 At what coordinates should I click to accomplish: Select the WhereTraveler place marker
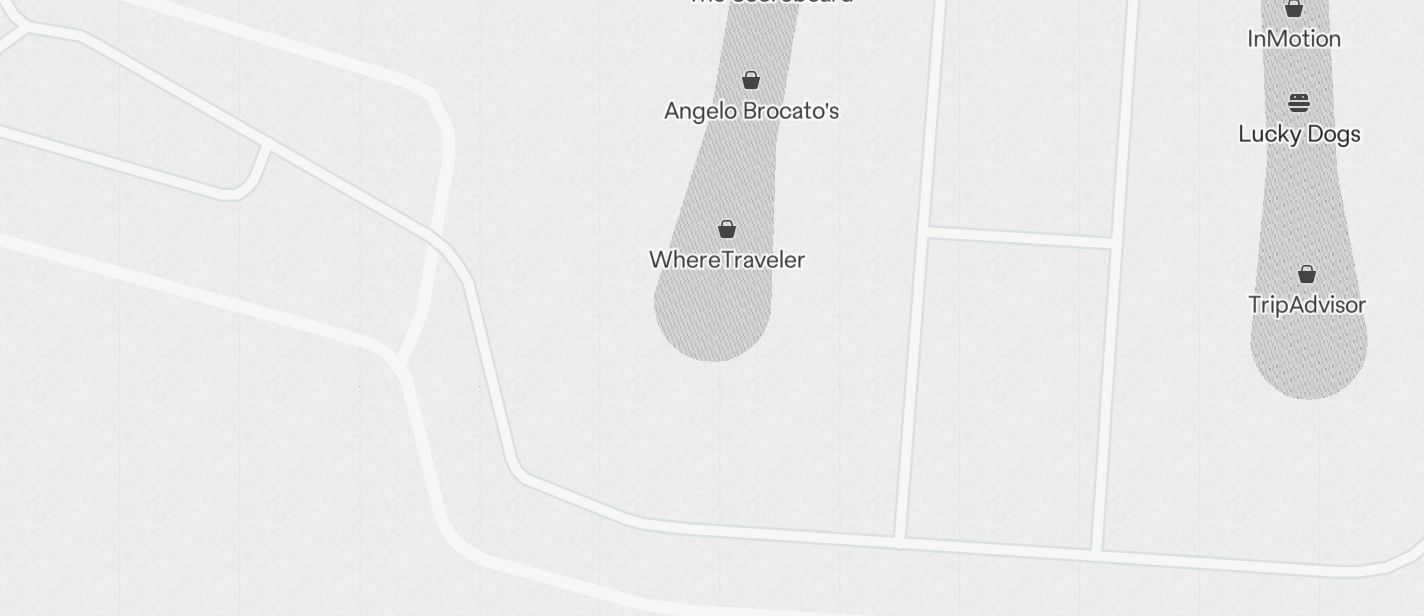(x=727, y=230)
